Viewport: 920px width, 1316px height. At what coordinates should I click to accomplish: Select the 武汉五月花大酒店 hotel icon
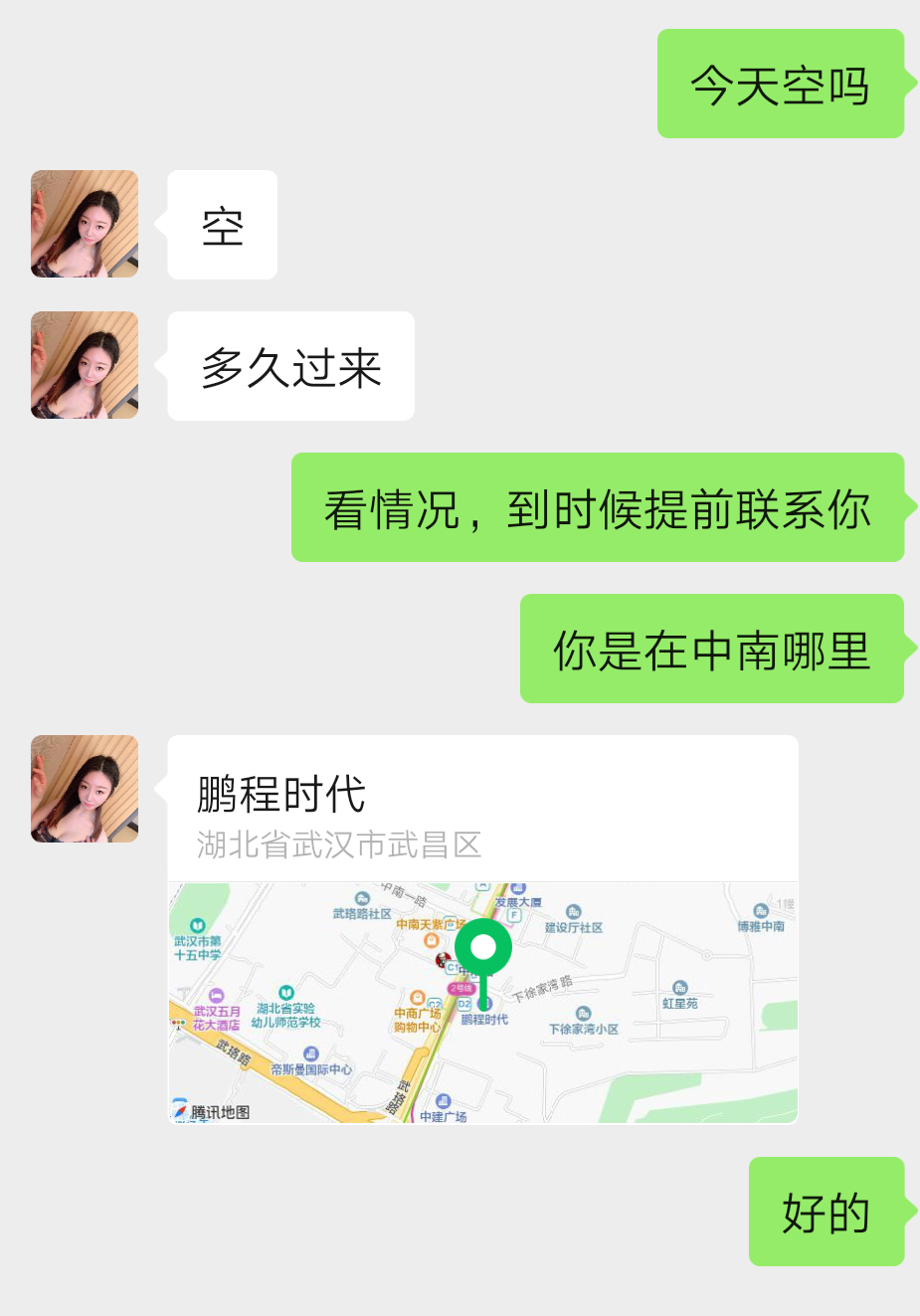pyautogui.click(x=217, y=994)
